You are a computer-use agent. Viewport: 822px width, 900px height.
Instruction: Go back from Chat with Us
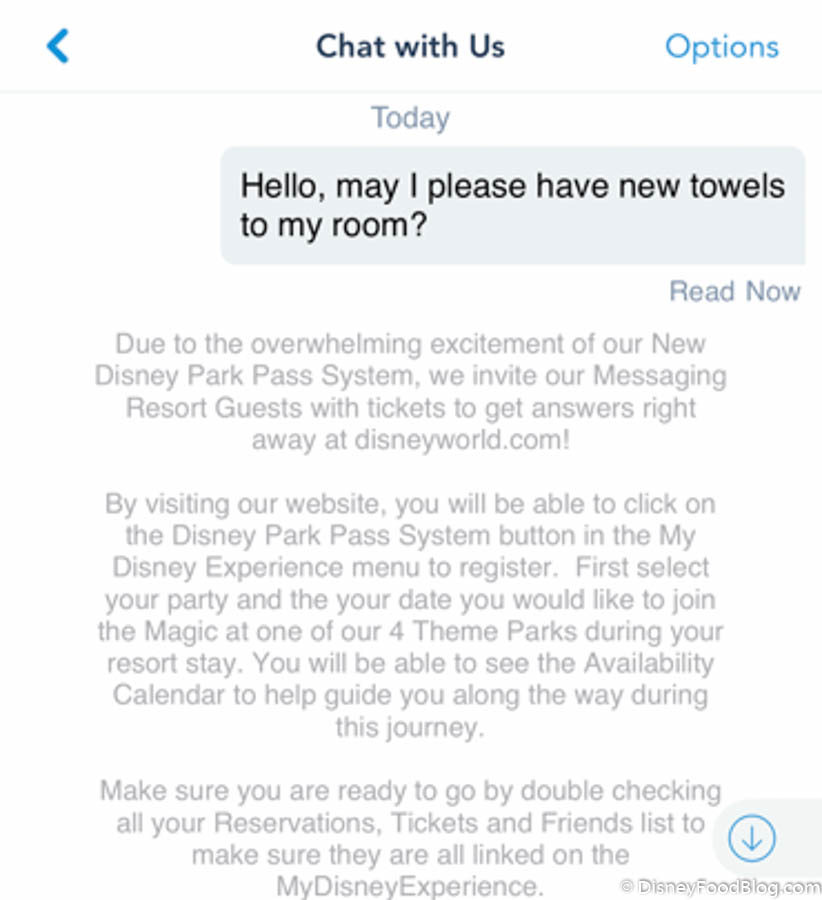[x=58, y=46]
